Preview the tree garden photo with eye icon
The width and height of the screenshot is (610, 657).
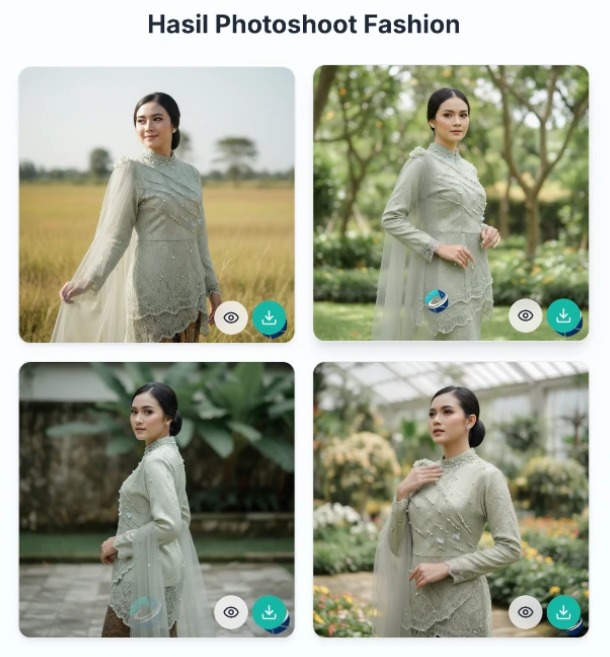point(525,315)
